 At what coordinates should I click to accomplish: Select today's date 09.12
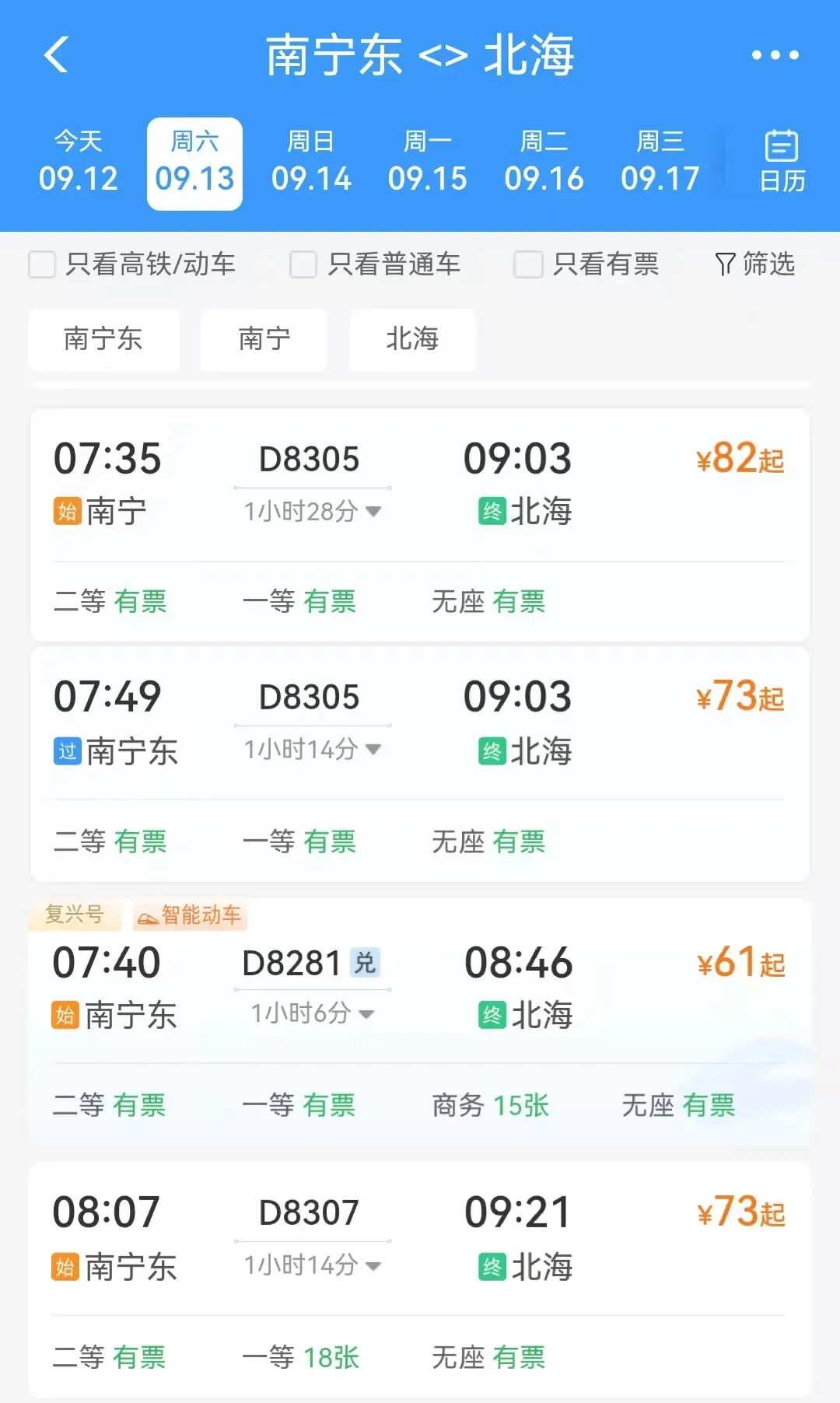click(x=78, y=163)
